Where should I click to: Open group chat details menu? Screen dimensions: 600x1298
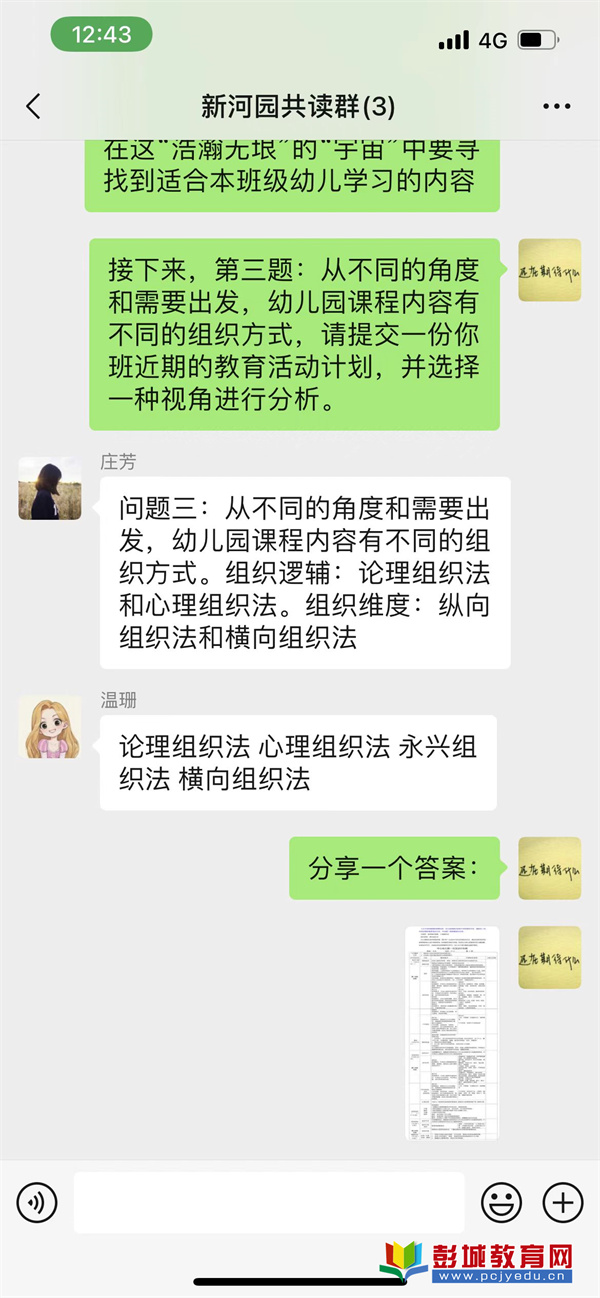coord(556,107)
